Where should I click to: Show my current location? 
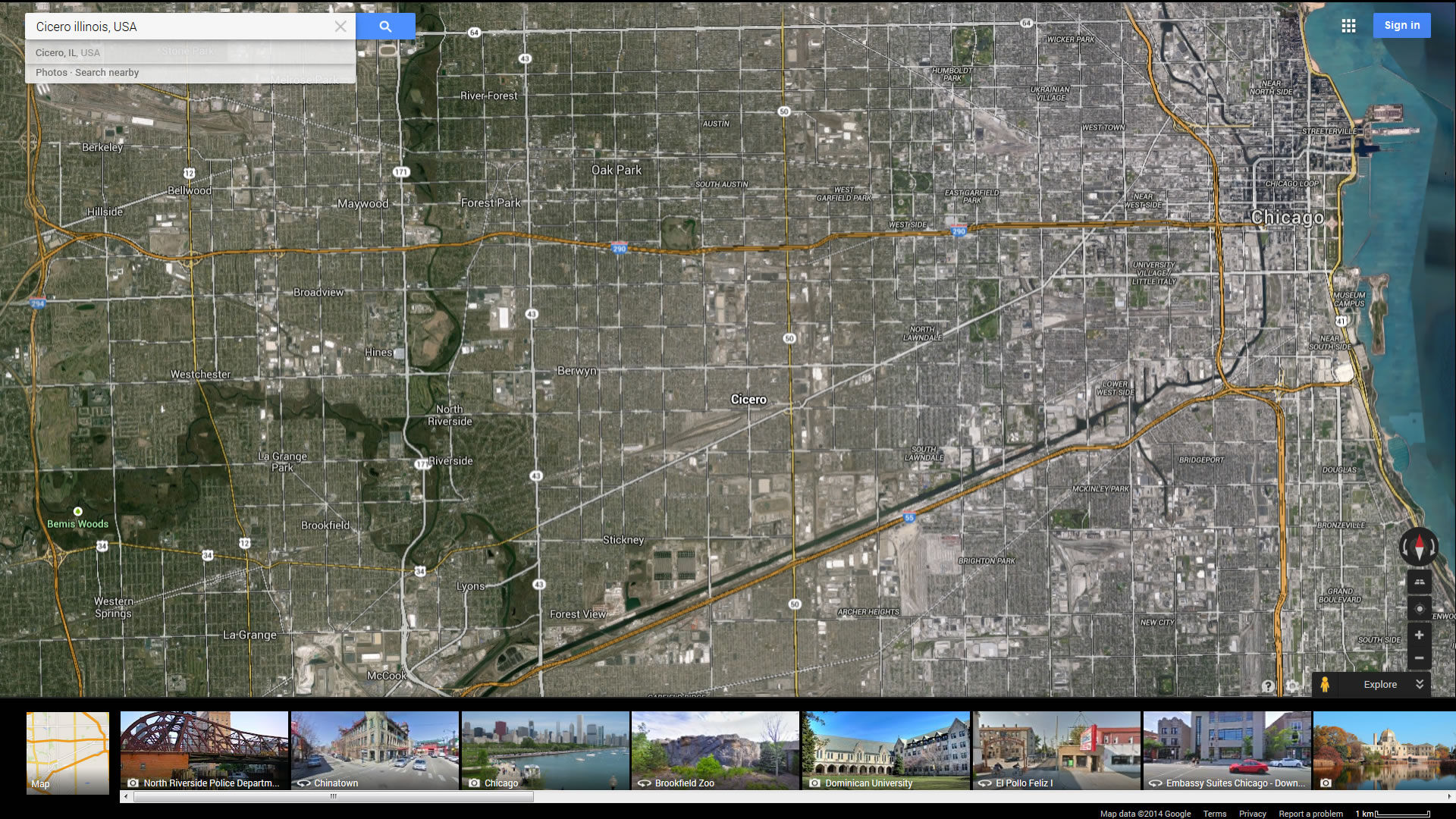(x=1419, y=608)
